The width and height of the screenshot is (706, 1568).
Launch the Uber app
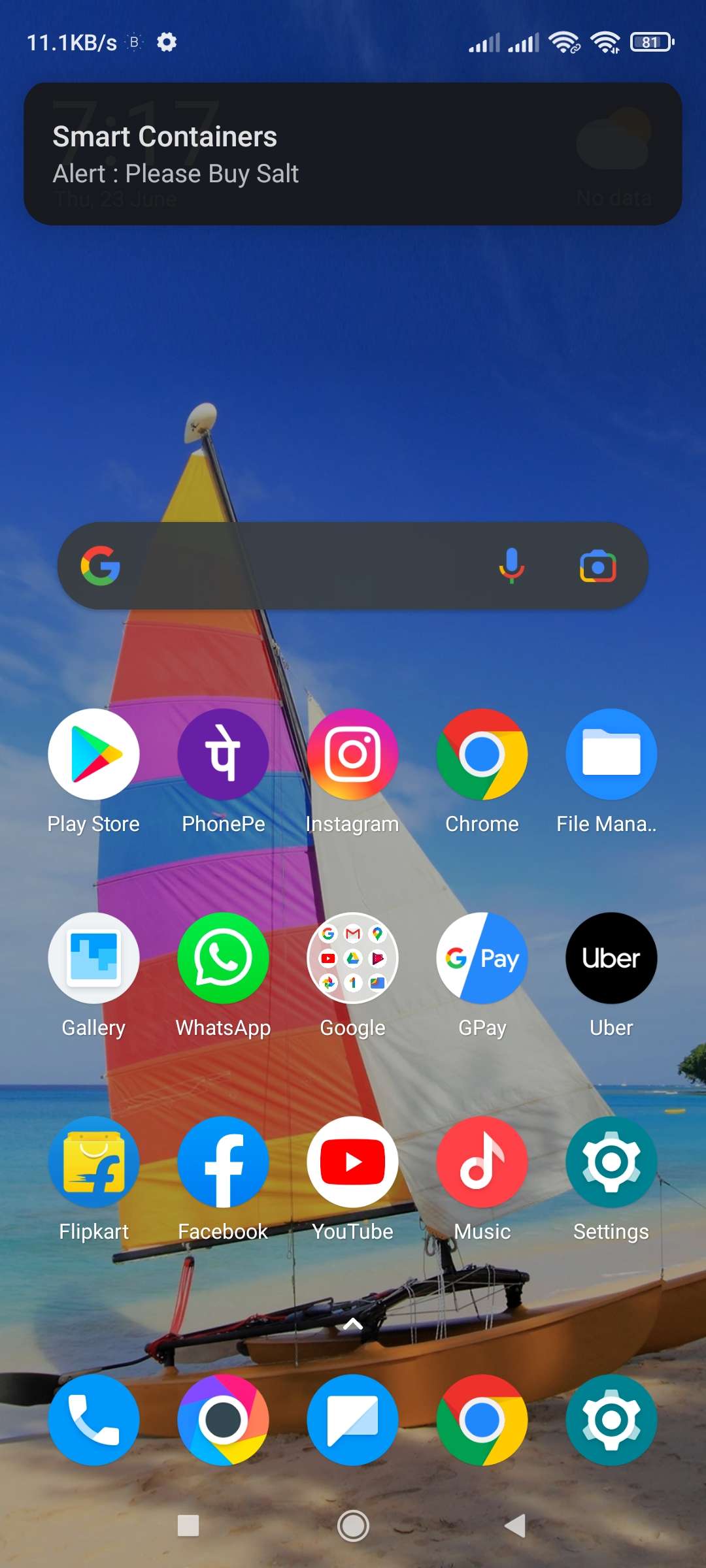611,958
